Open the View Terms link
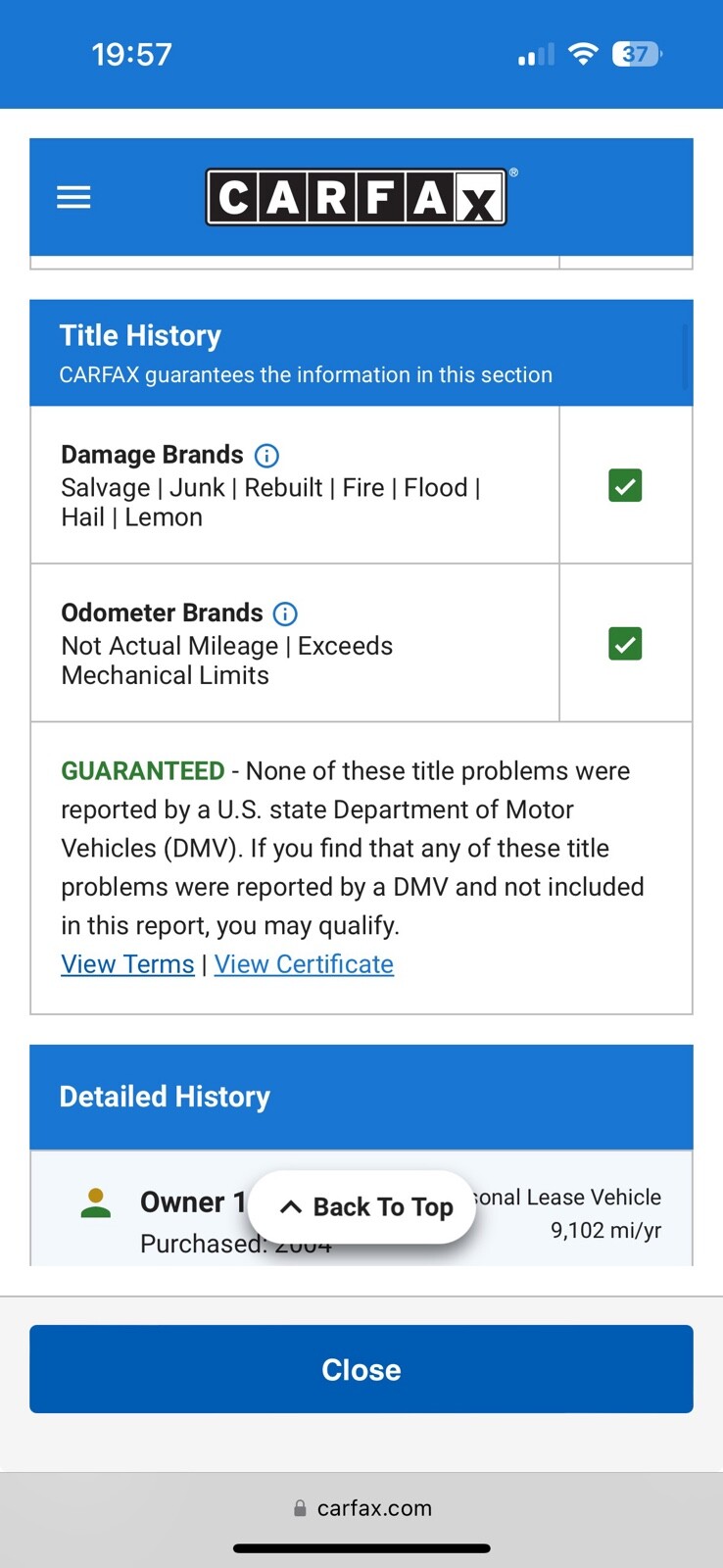Screen dimensions: 723x1568 [x=127, y=964]
